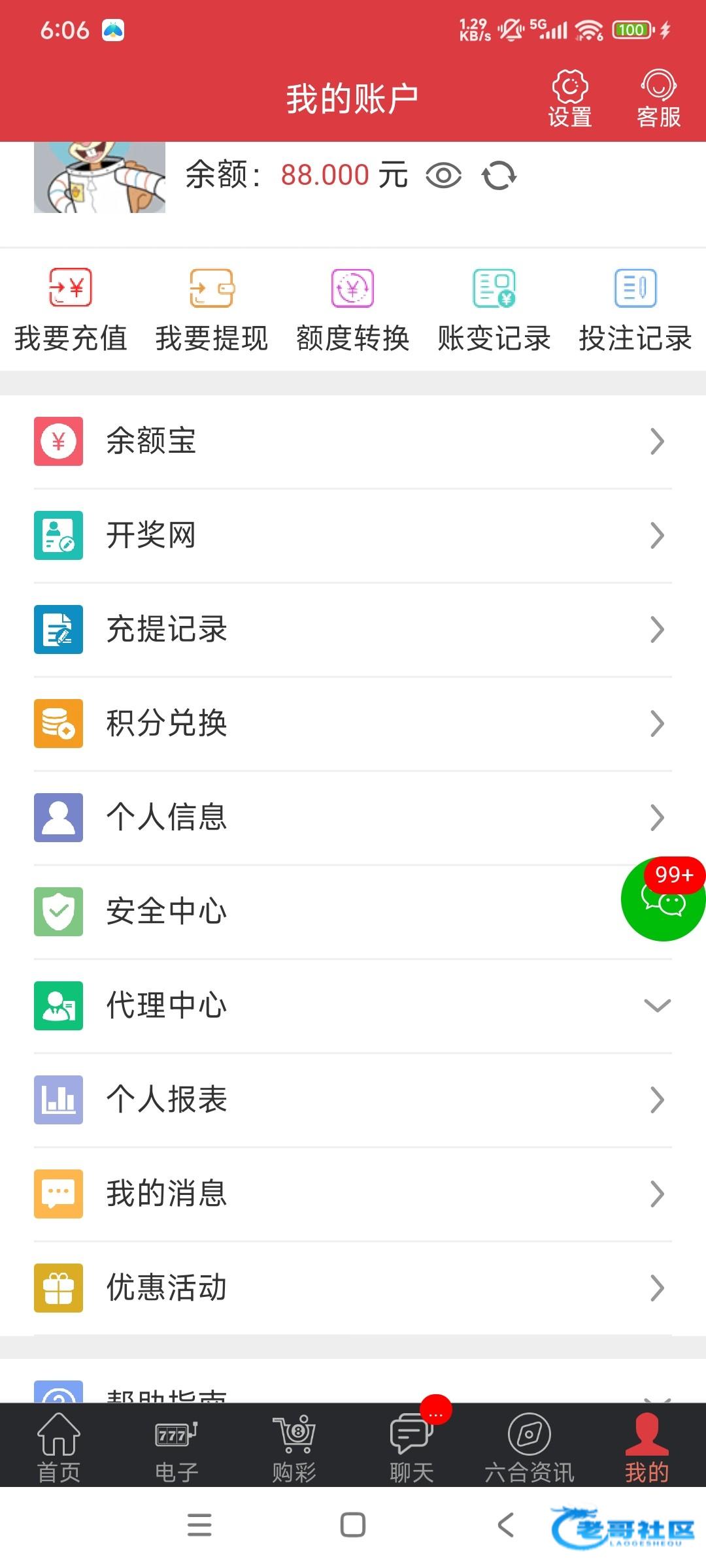Contact 客服 customer service
Screen dimensions: 706x1568
pyautogui.click(x=658, y=99)
